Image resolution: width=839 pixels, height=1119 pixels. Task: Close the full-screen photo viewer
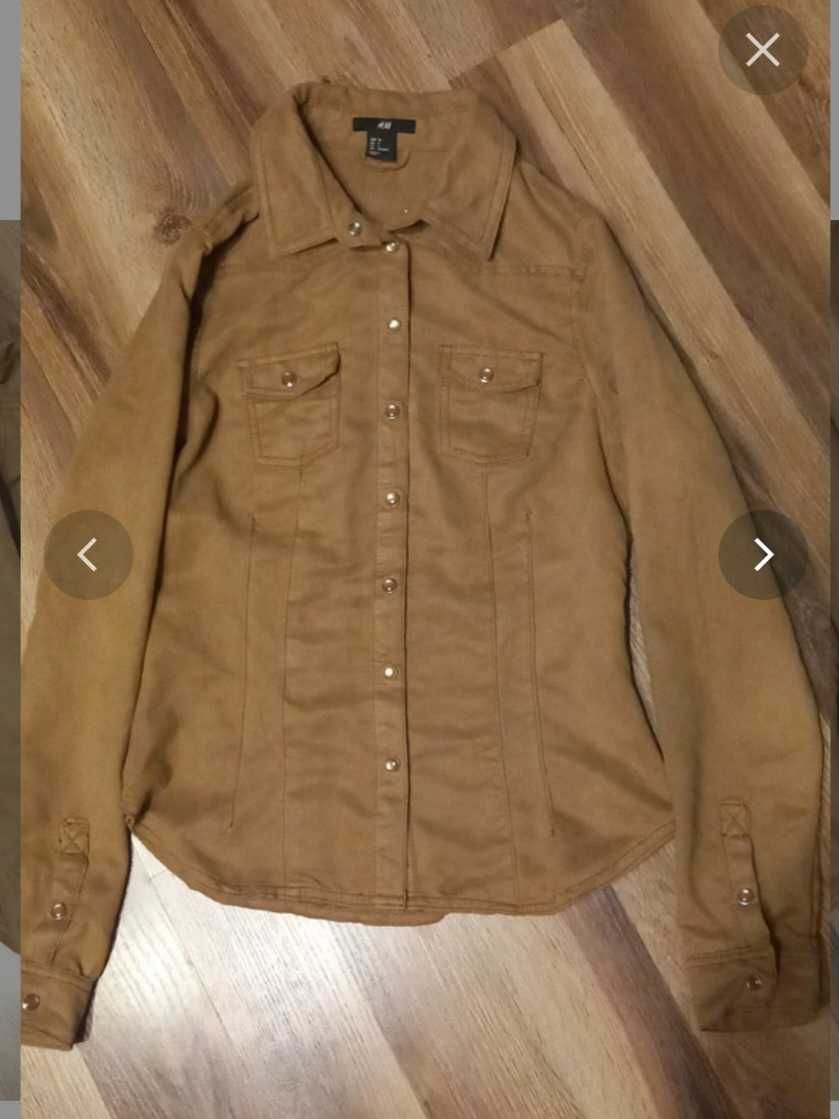pyautogui.click(x=762, y=50)
